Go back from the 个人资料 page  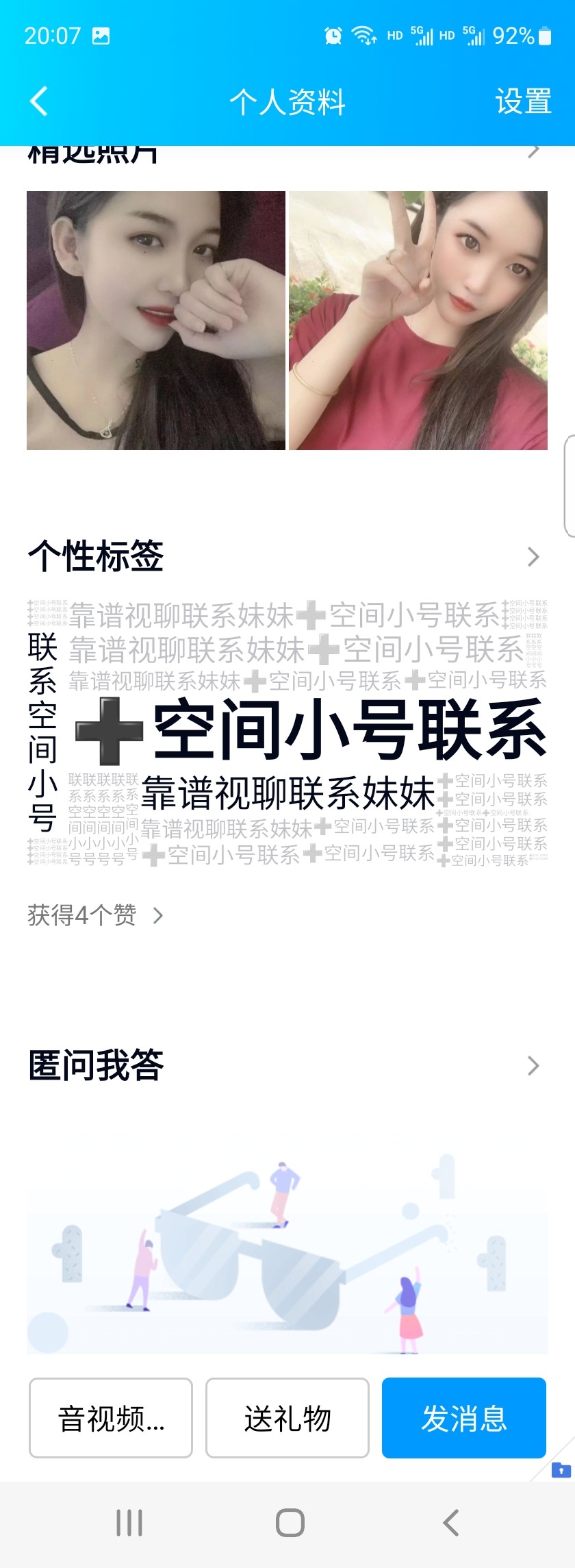click(x=39, y=101)
